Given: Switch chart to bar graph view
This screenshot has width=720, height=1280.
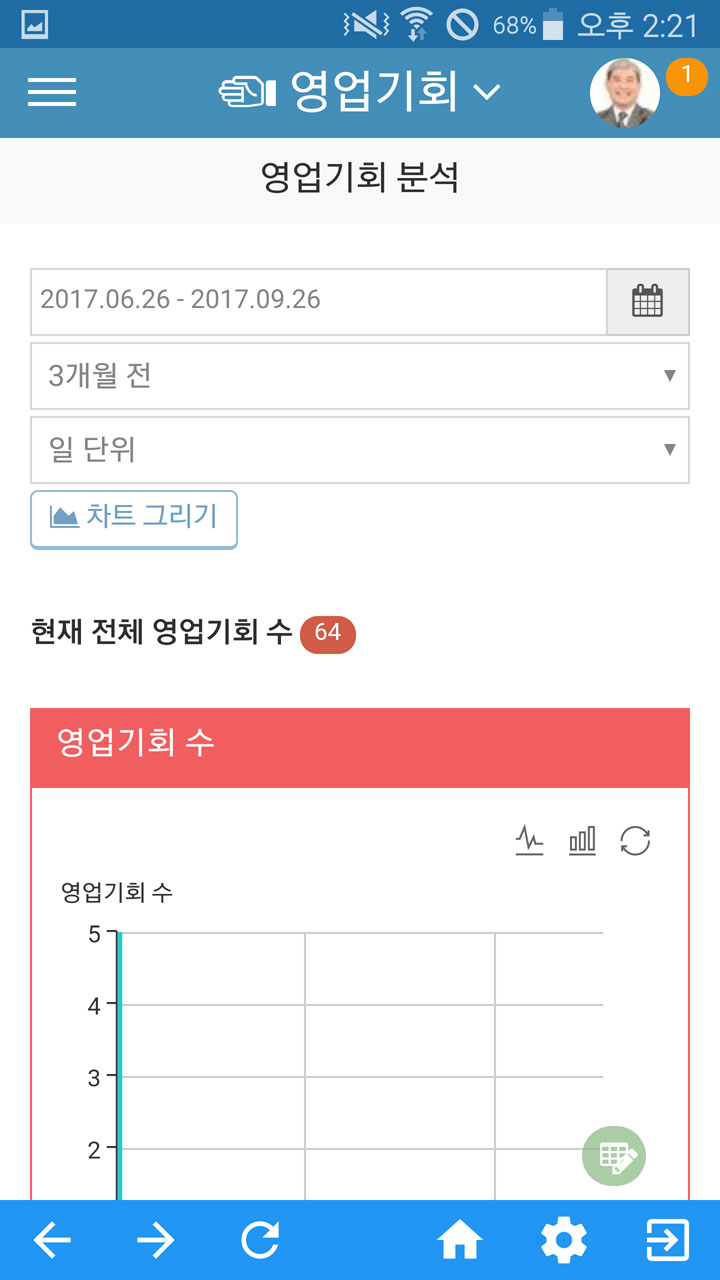Looking at the screenshot, I should [x=582, y=841].
